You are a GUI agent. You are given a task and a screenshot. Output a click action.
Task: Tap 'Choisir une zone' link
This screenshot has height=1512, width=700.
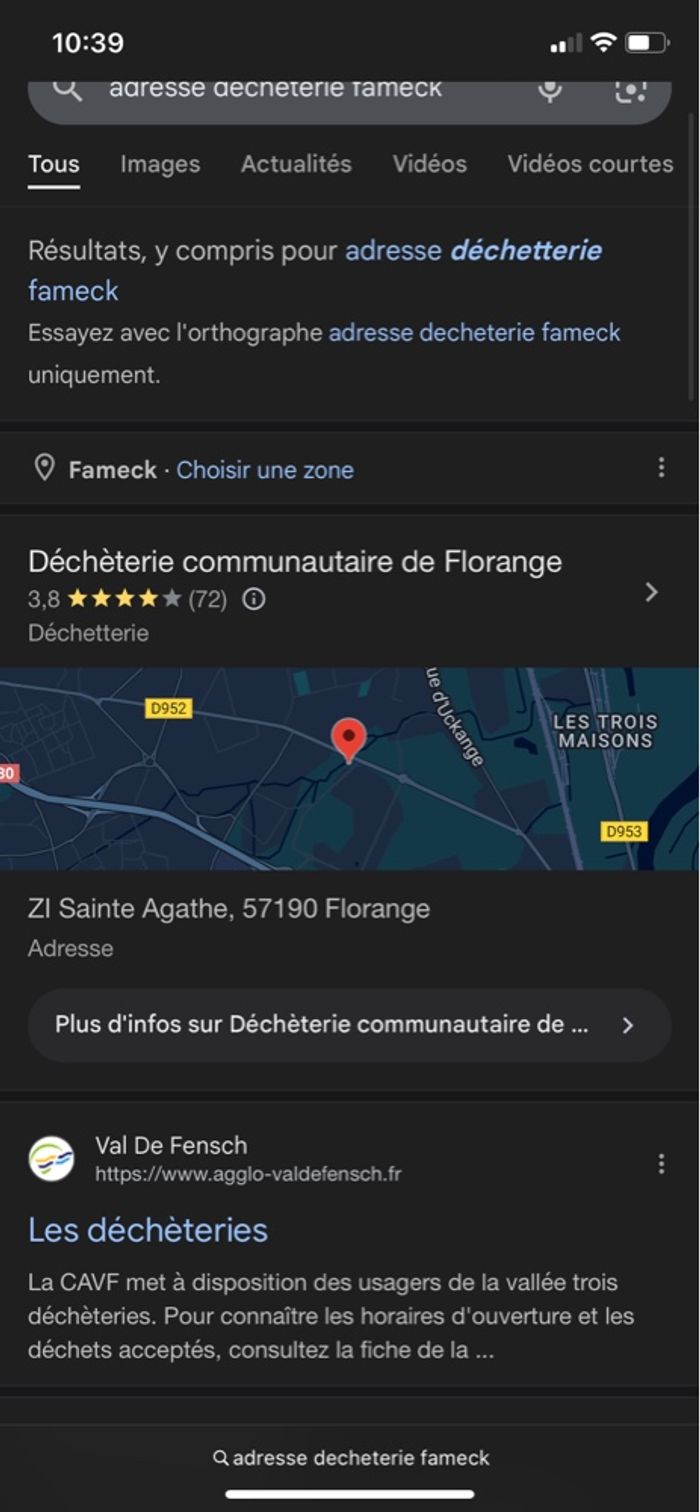click(x=265, y=470)
